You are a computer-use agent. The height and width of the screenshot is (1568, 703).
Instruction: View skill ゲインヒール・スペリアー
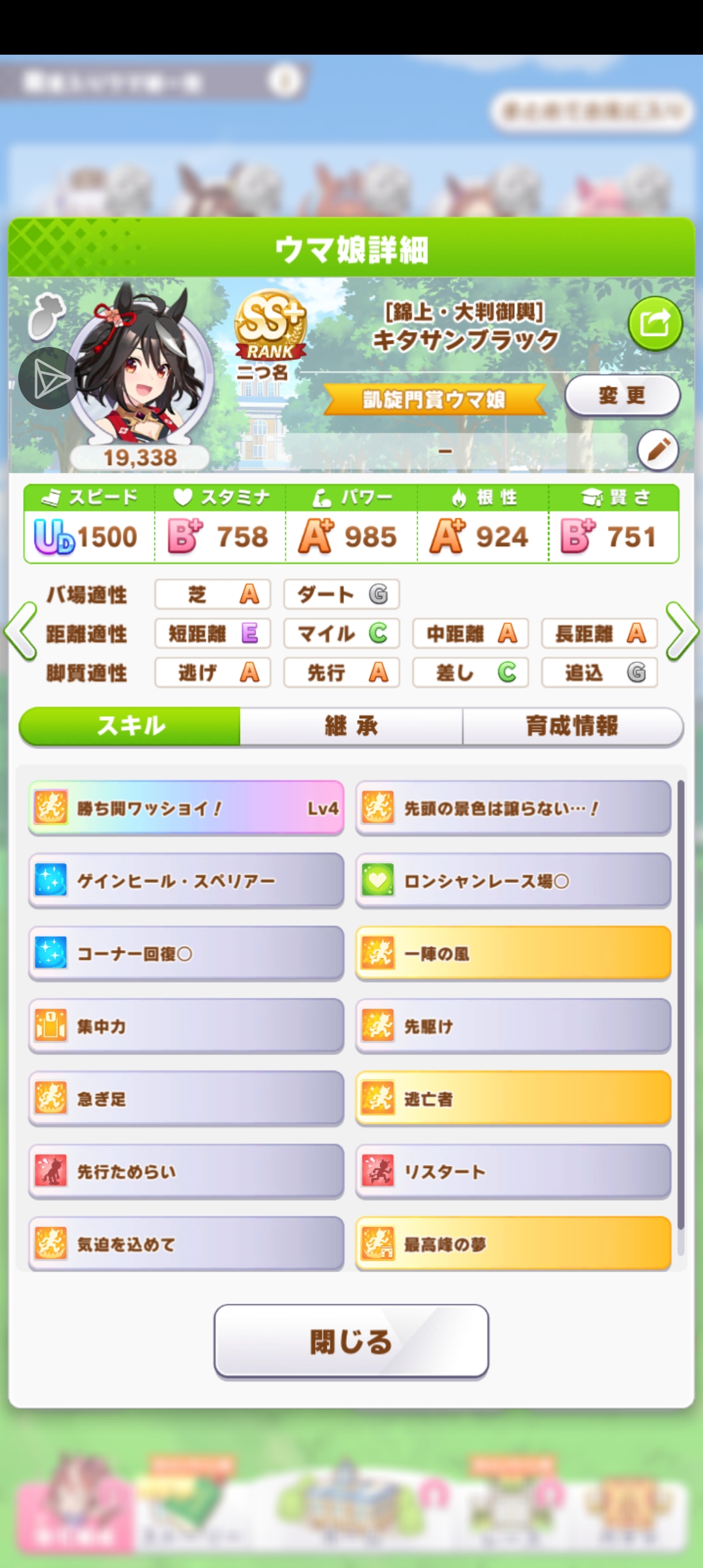(186, 881)
